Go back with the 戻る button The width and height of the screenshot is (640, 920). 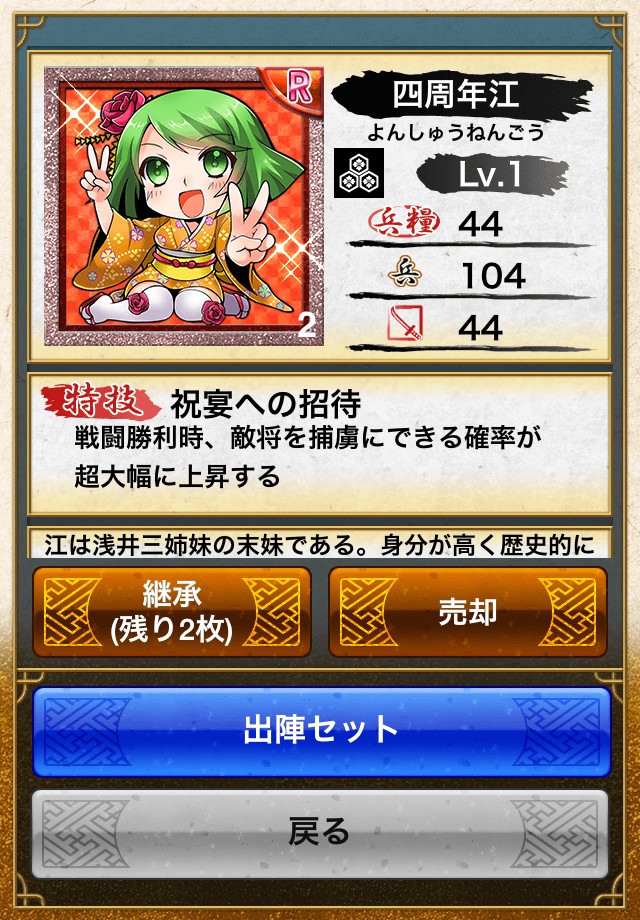pos(320,833)
